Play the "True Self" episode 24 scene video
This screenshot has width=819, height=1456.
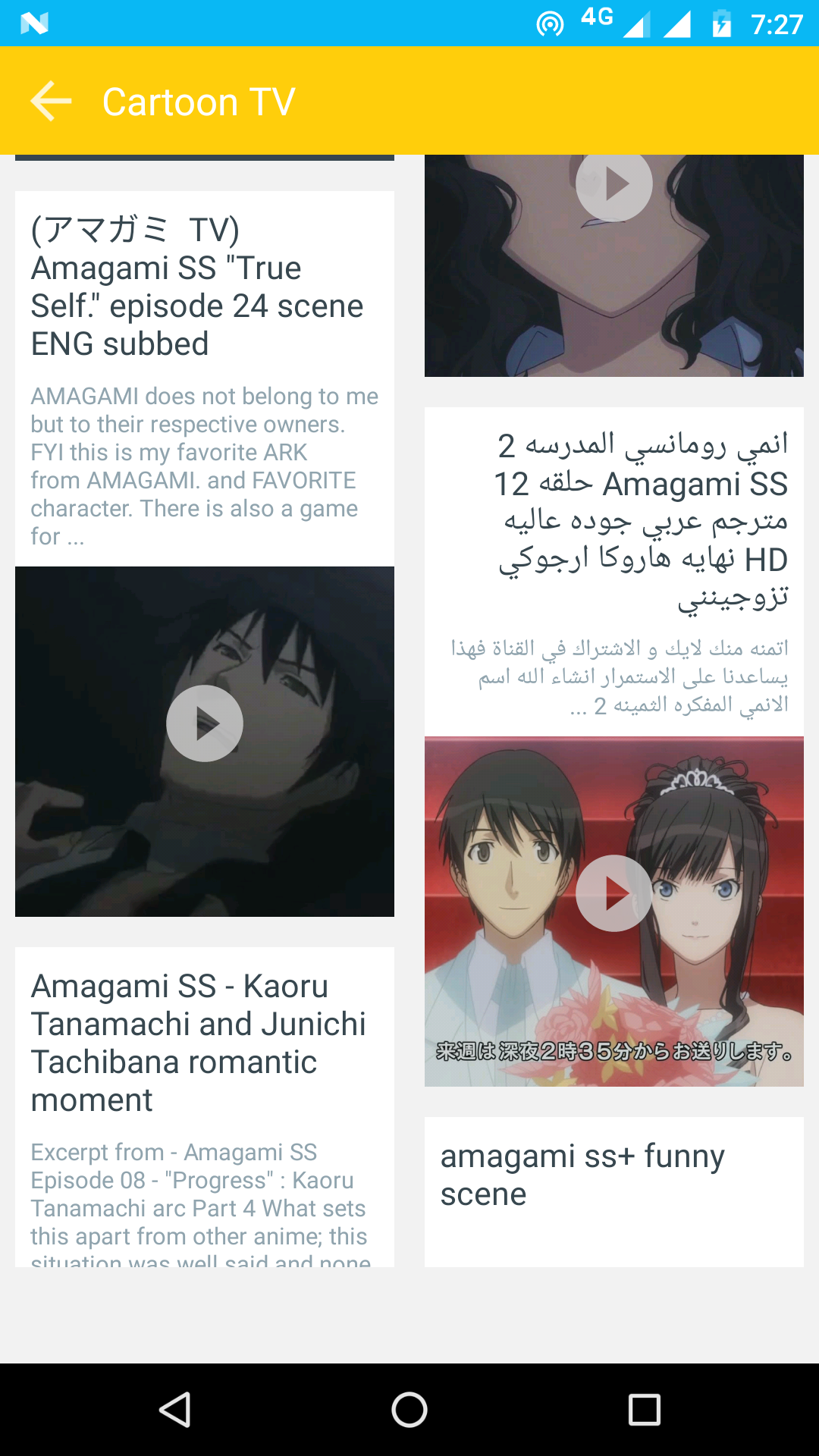205,723
